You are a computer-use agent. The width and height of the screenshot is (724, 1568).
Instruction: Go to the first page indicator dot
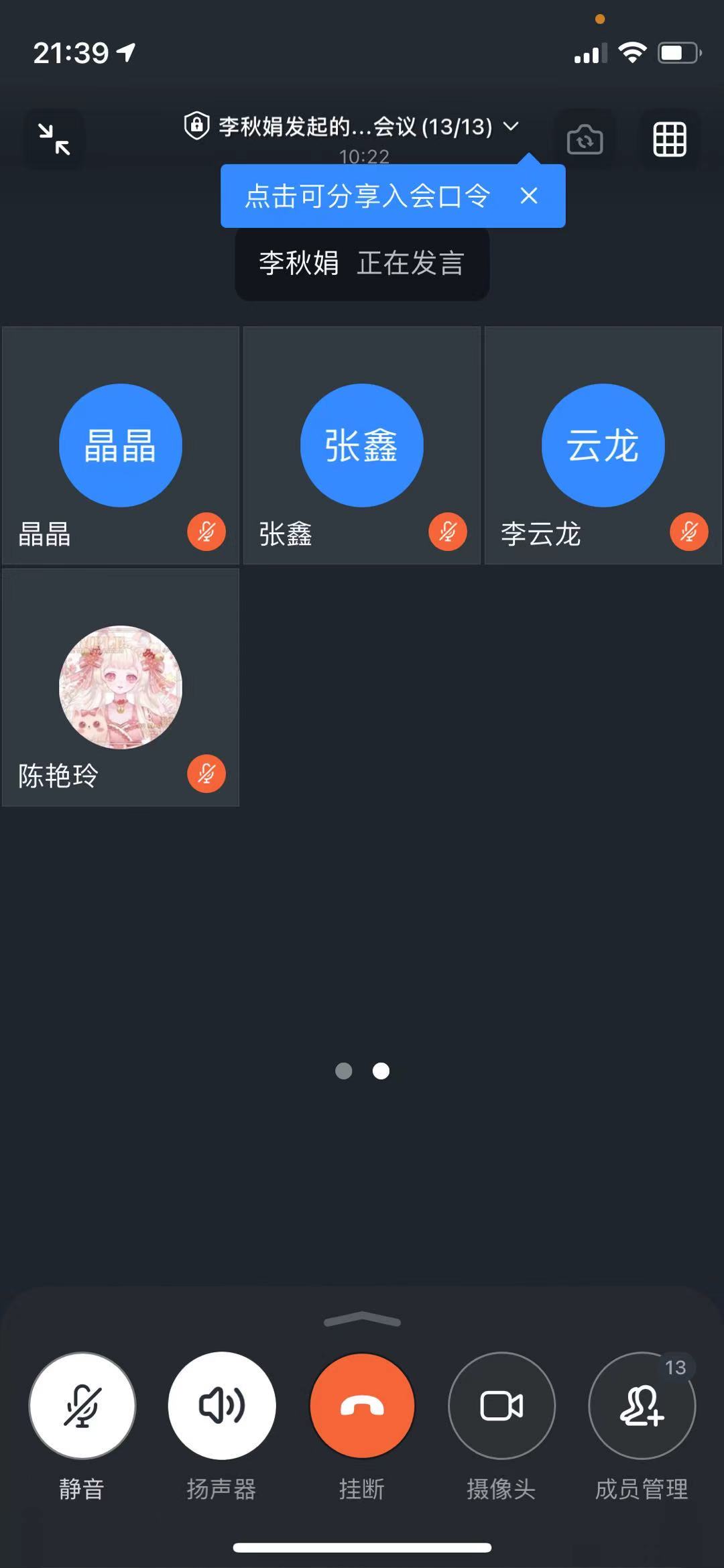tap(344, 1071)
